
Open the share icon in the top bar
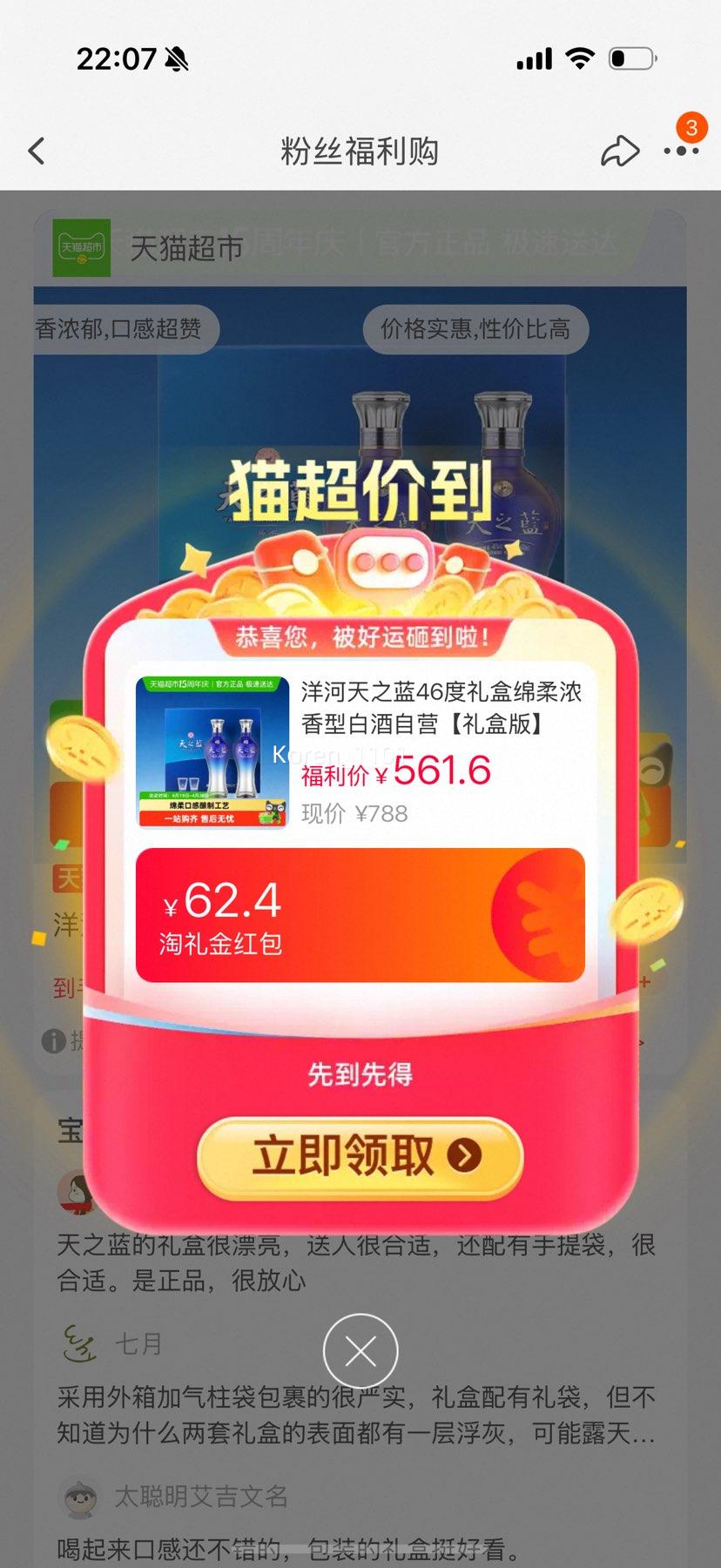pyautogui.click(x=619, y=151)
